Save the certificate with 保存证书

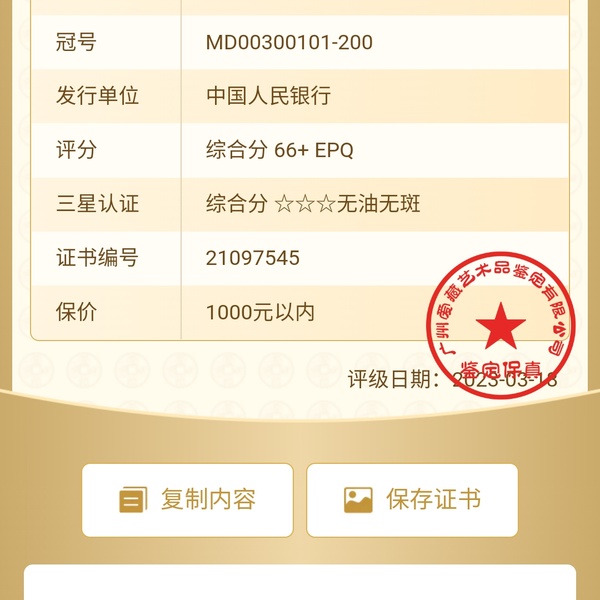coord(412,500)
